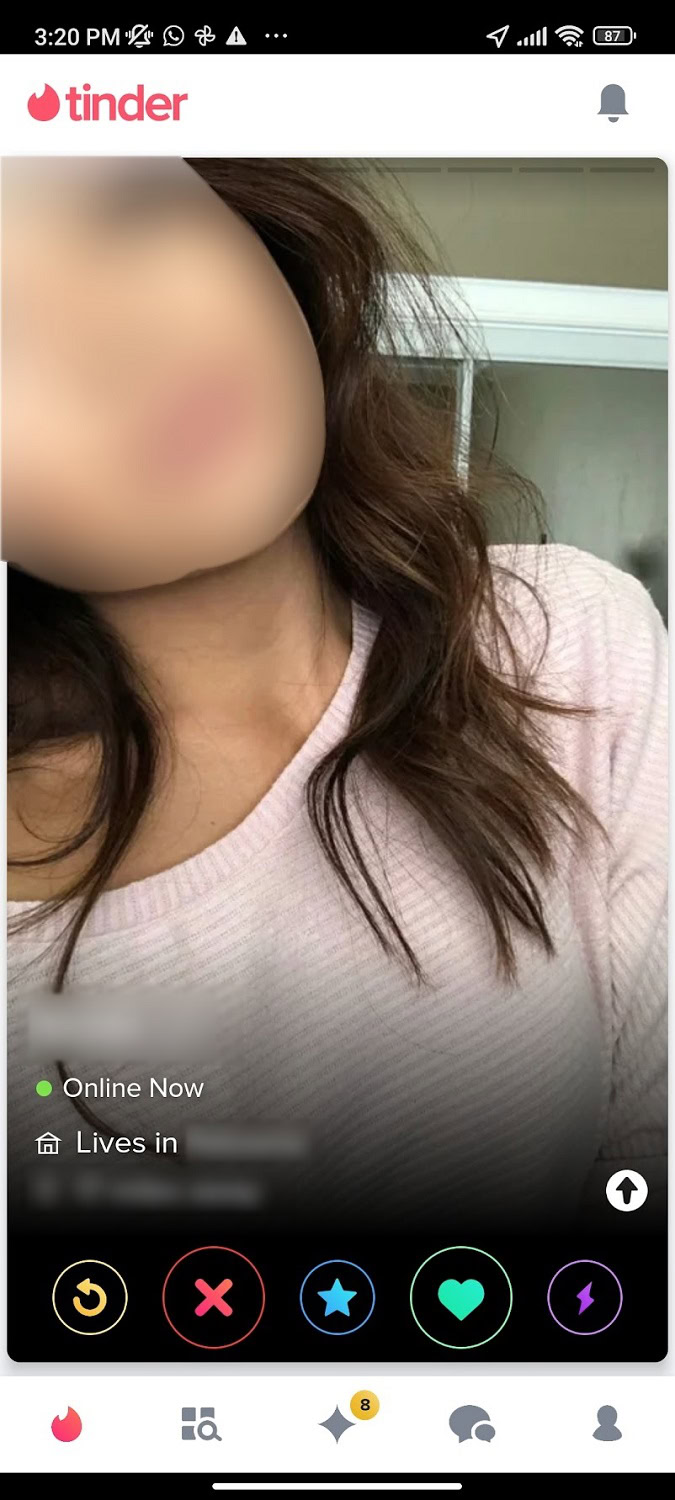Image resolution: width=675 pixels, height=1500 pixels.
Task: Open the sparkle tab with badge 8
Action: pyautogui.click(x=337, y=1425)
